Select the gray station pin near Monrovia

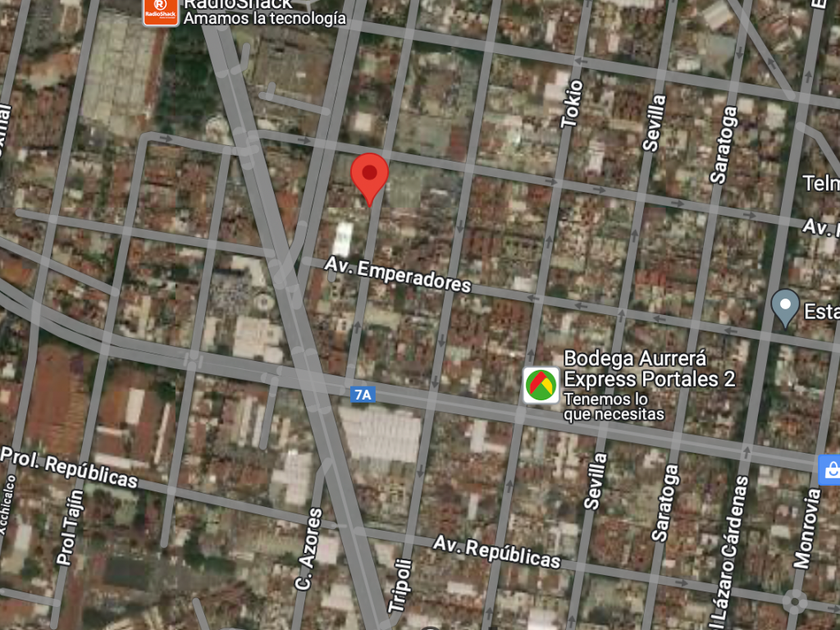coord(785,308)
